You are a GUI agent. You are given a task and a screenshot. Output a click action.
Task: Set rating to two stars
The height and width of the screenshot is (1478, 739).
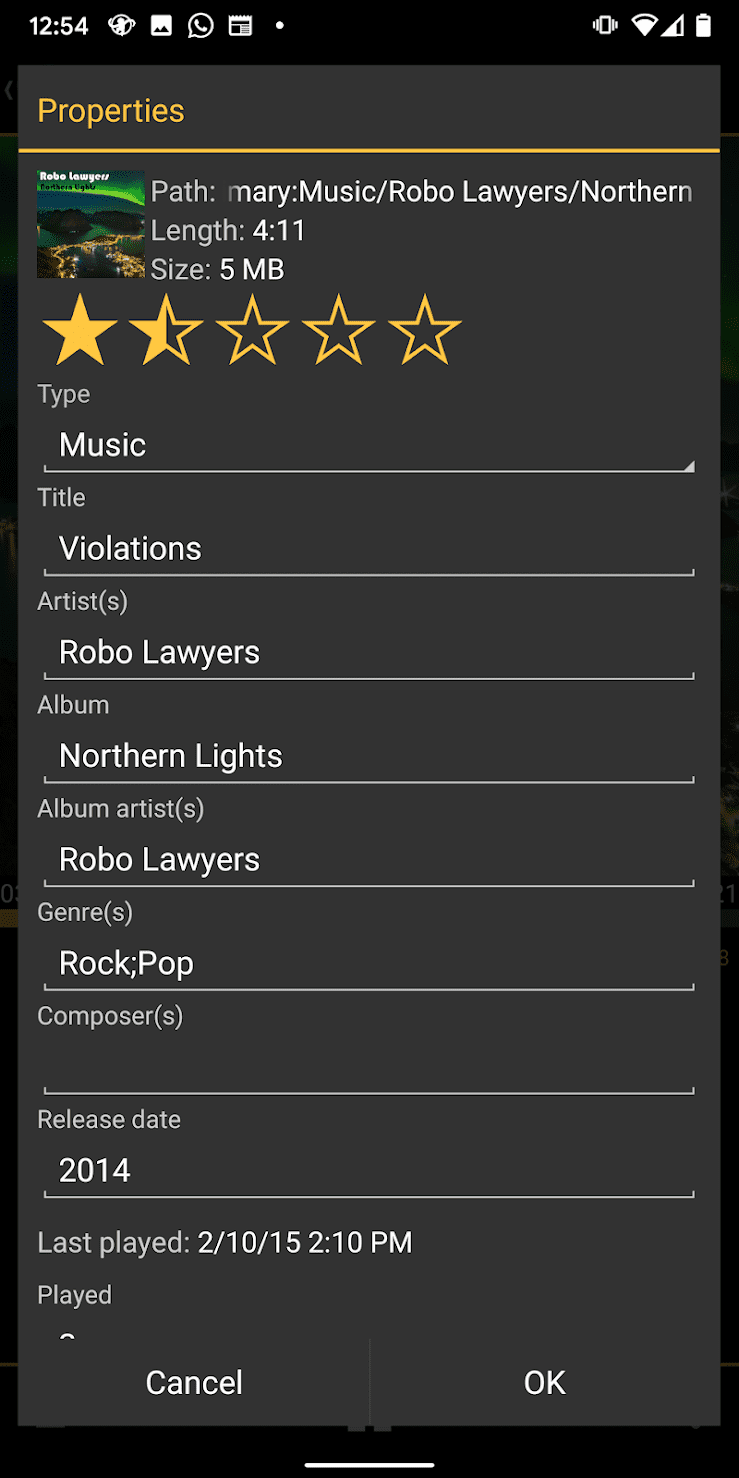click(166, 331)
